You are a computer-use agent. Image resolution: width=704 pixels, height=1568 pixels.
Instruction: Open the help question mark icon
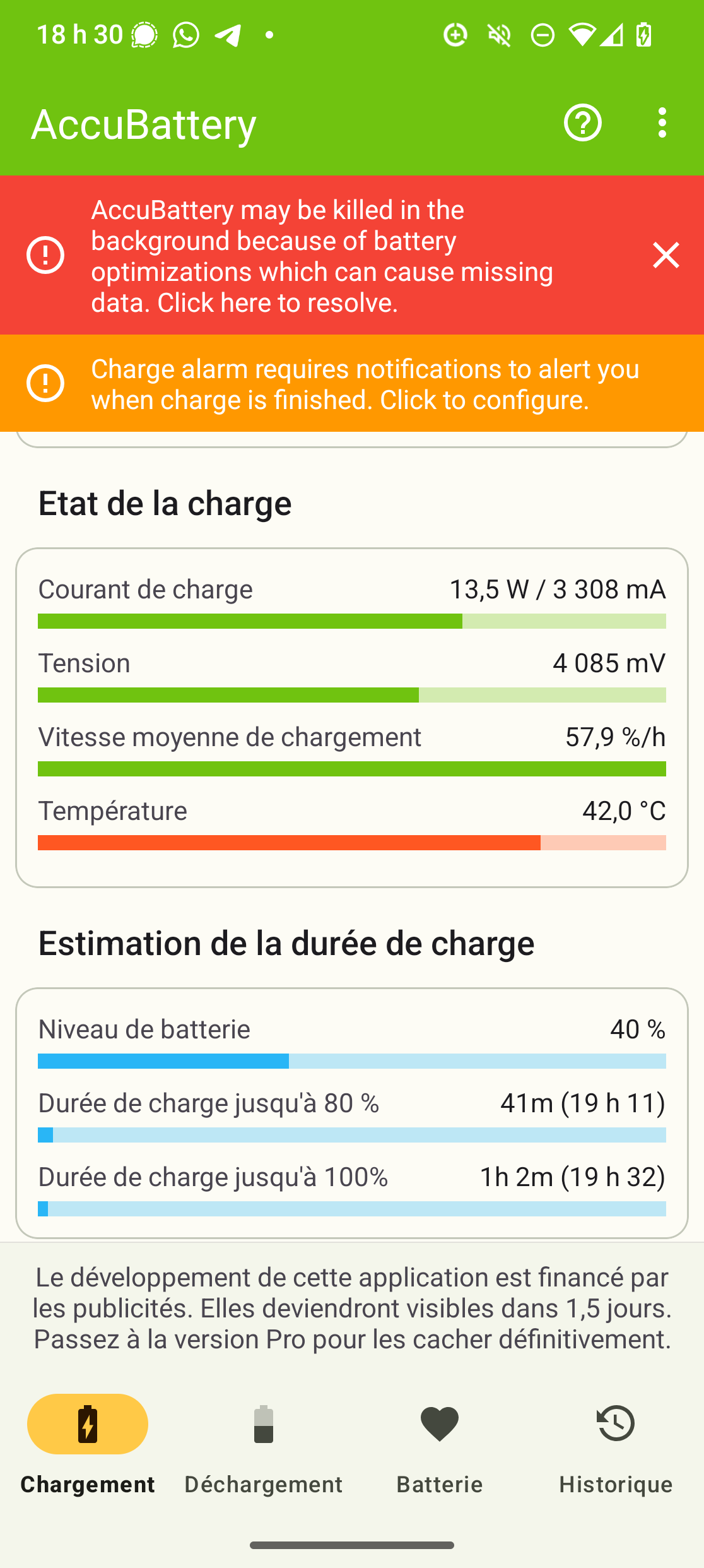[582, 122]
